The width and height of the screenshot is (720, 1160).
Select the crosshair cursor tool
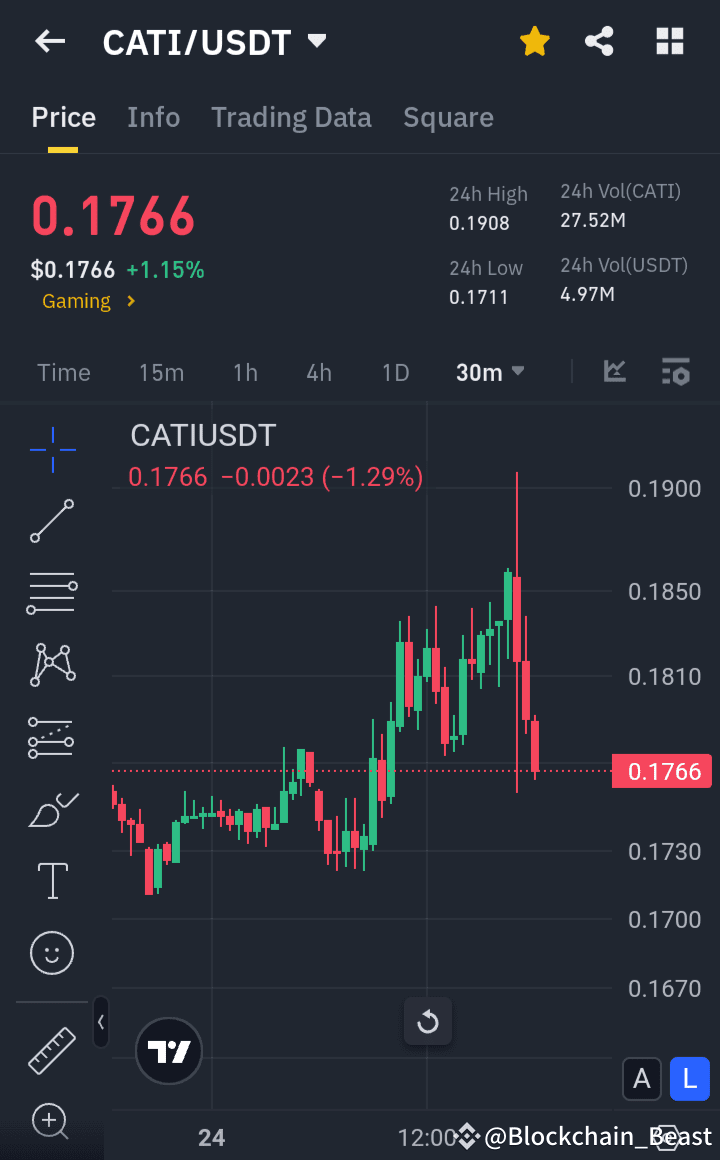tap(51, 450)
